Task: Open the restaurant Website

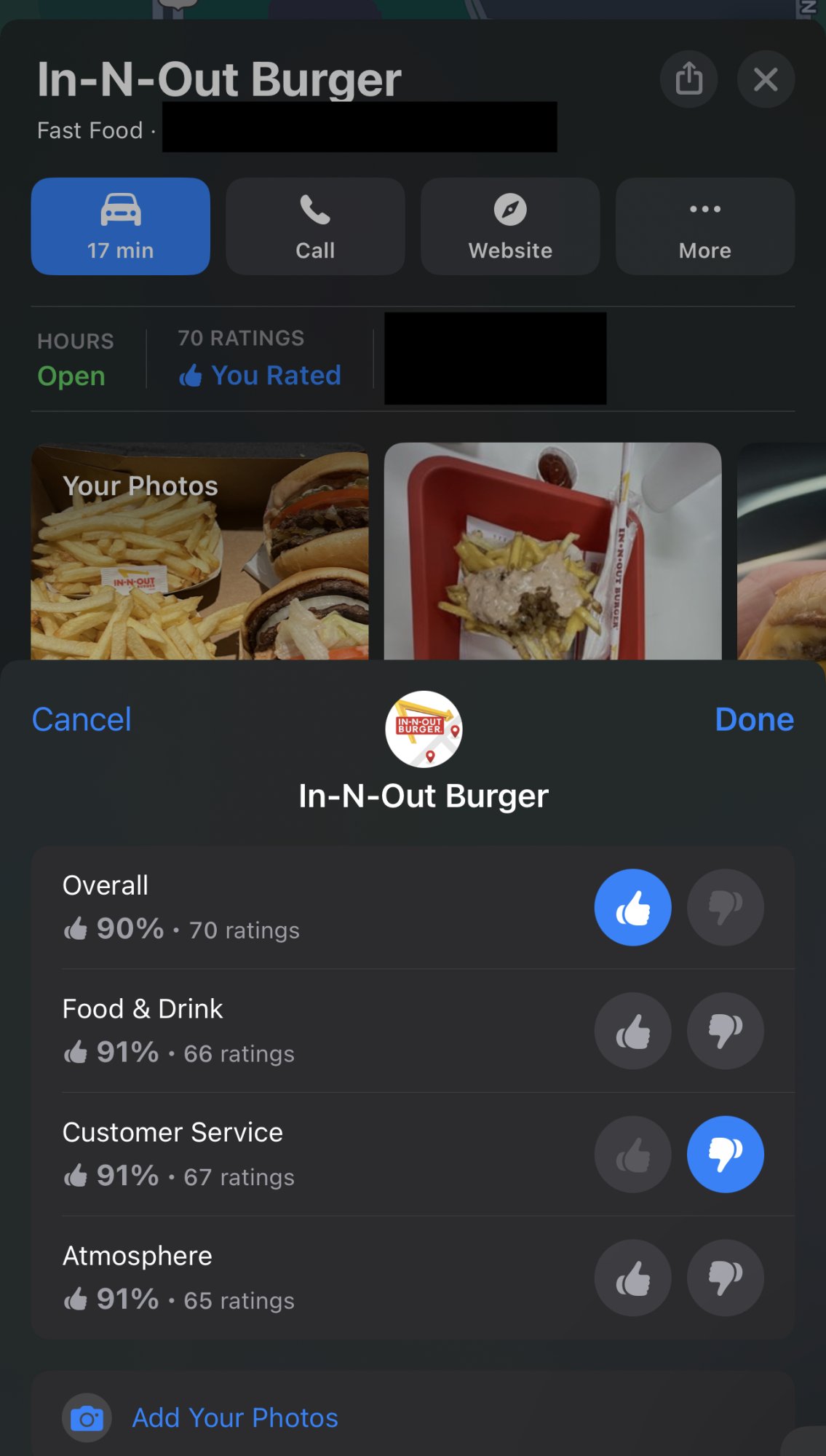Action: [x=510, y=226]
